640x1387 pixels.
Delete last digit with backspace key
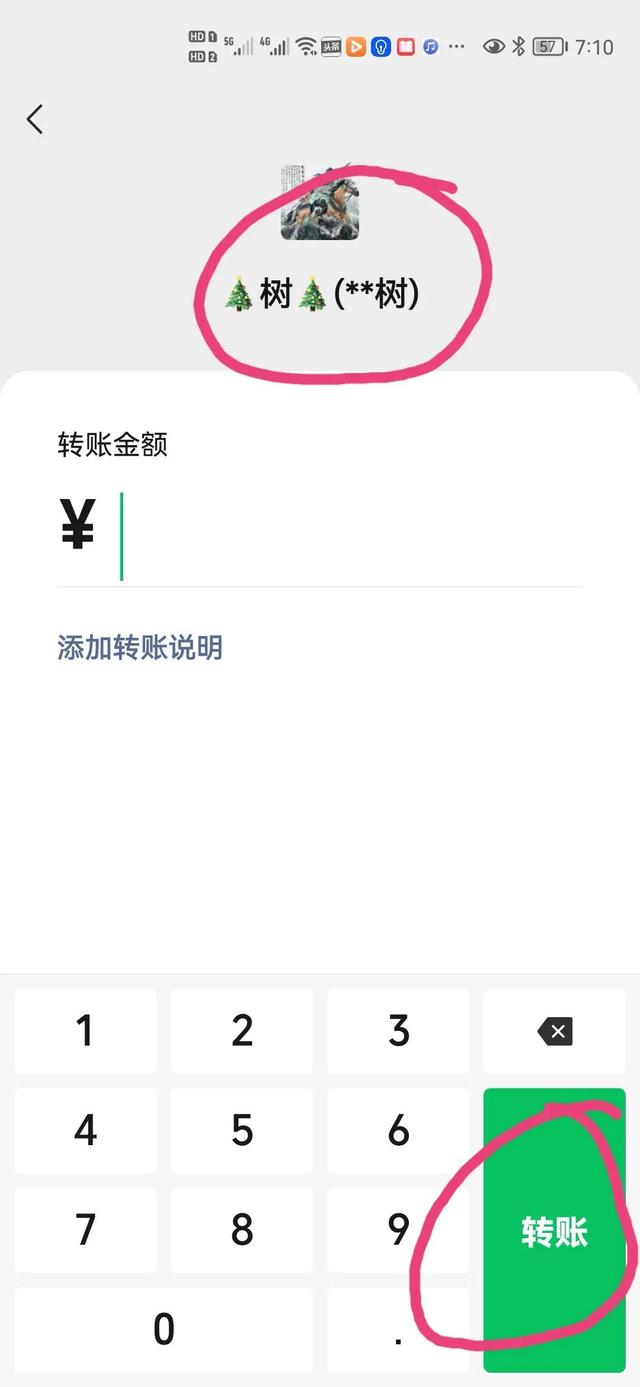click(555, 1031)
